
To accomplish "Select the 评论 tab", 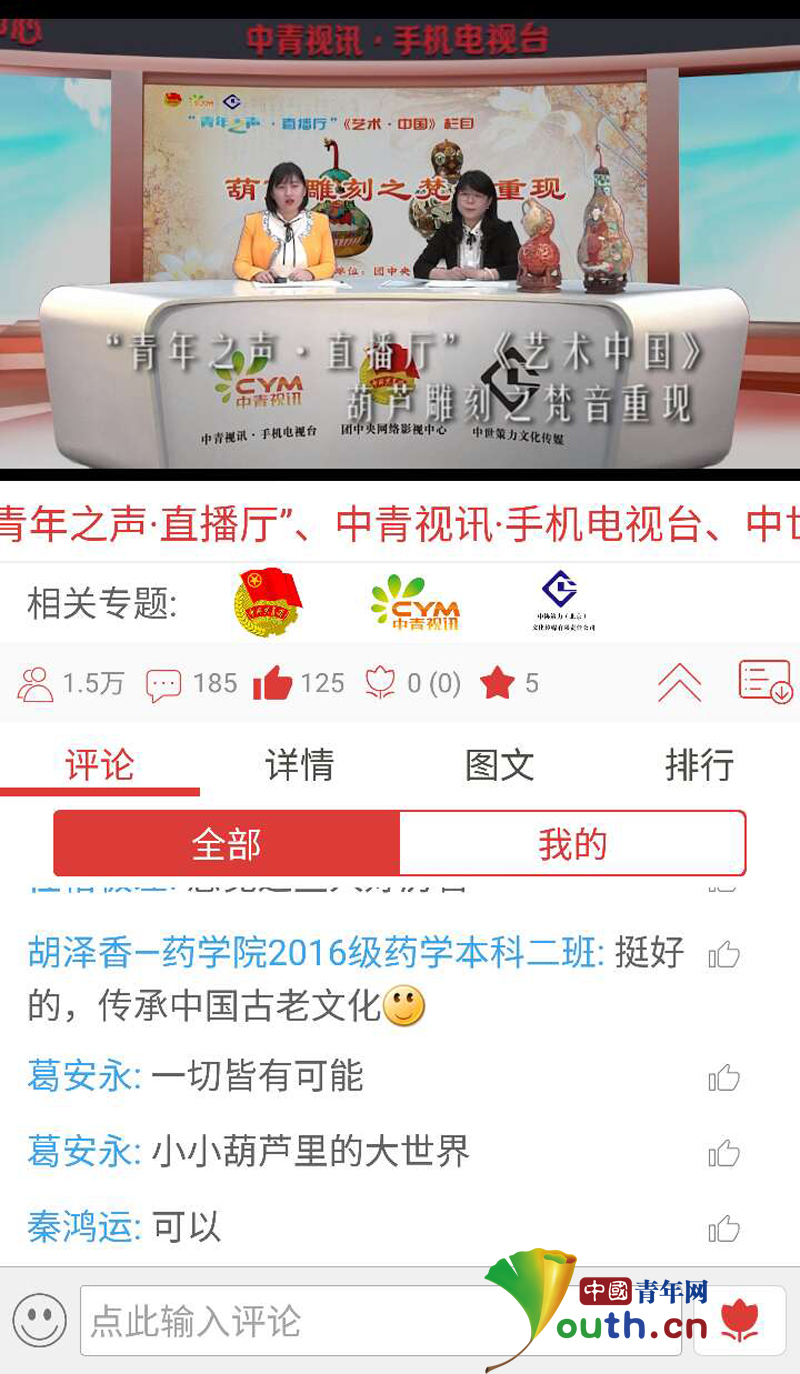I will (x=99, y=765).
